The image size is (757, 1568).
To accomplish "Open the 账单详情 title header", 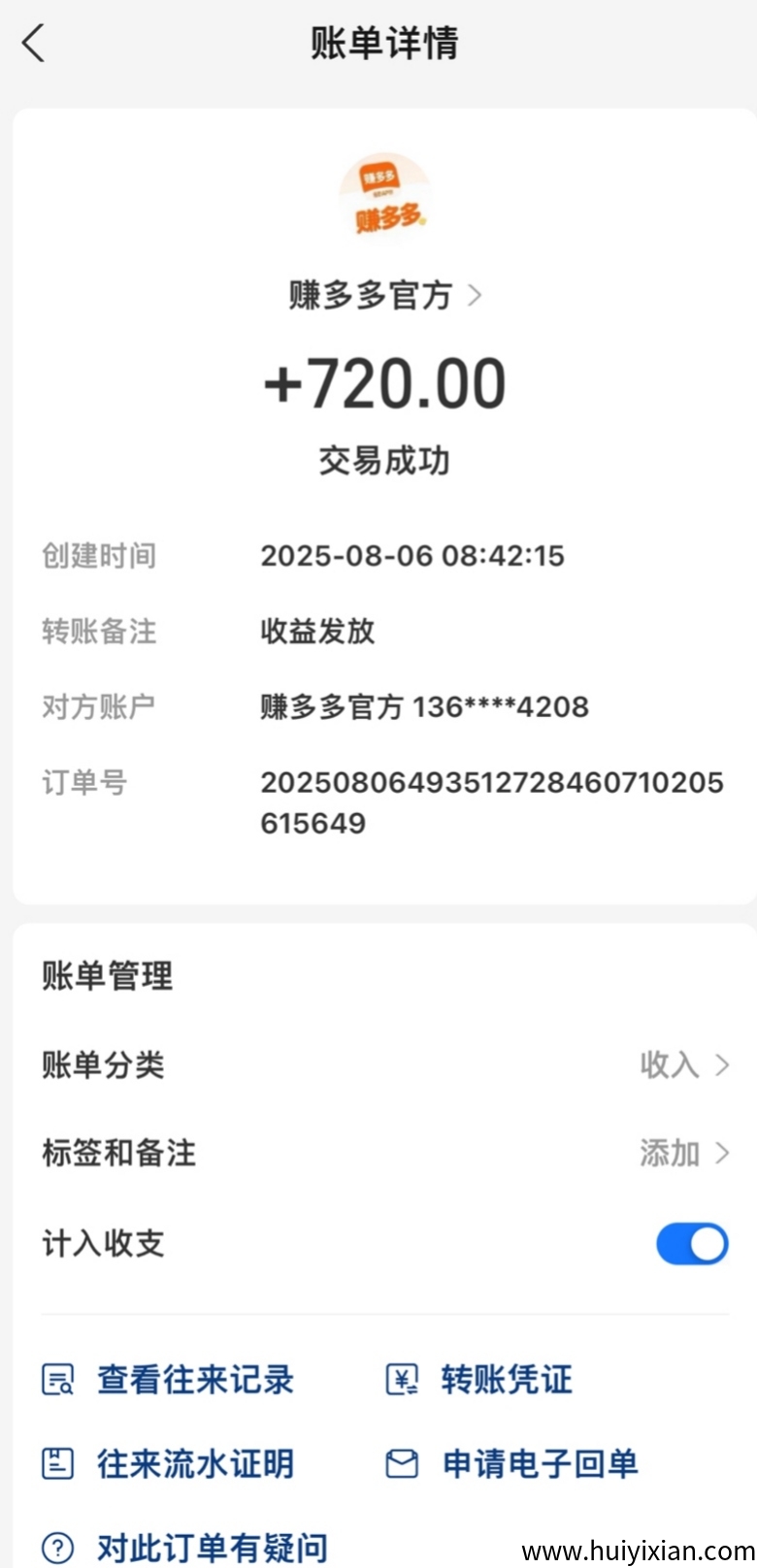I will pyautogui.click(x=384, y=44).
